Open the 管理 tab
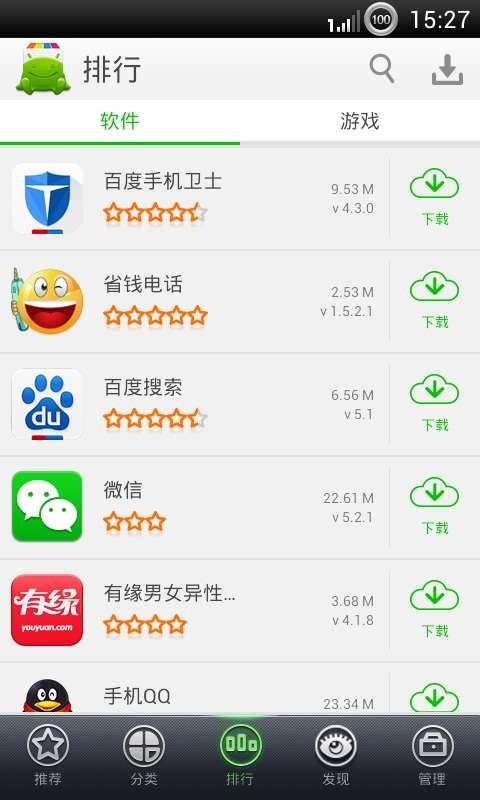The image size is (480, 800). 432,757
